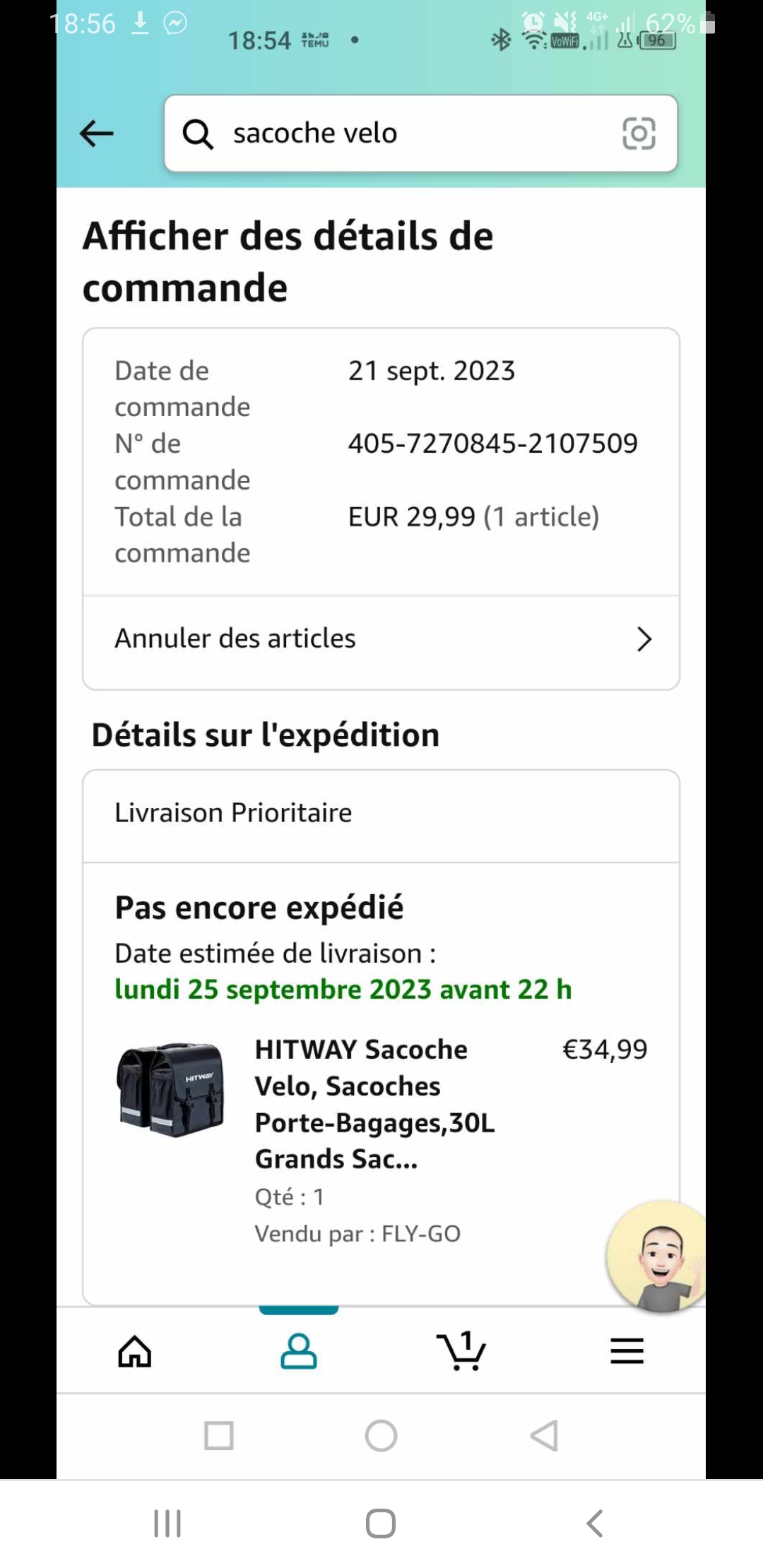The width and height of the screenshot is (763, 1568).
Task: Open the shopping cart tab
Action: pyautogui.click(x=461, y=1352)
